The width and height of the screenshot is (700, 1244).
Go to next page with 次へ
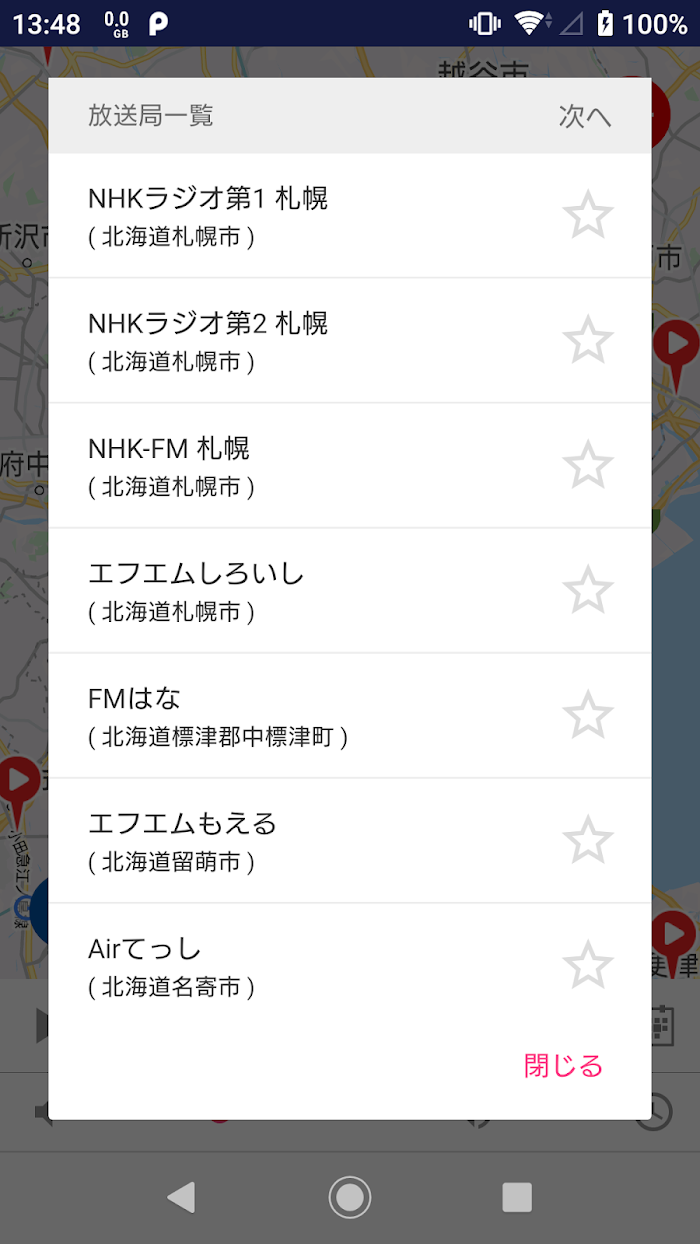coord(585,116)
